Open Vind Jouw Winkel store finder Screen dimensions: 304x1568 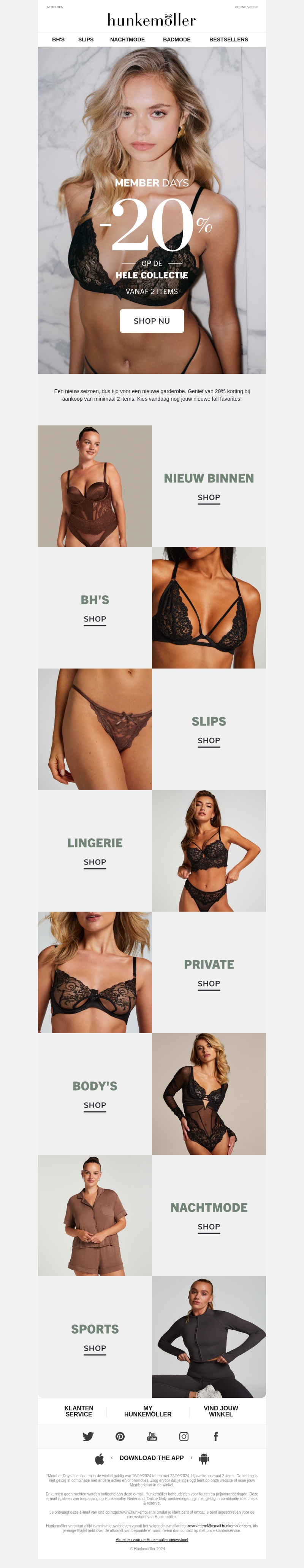[220, 1411]
